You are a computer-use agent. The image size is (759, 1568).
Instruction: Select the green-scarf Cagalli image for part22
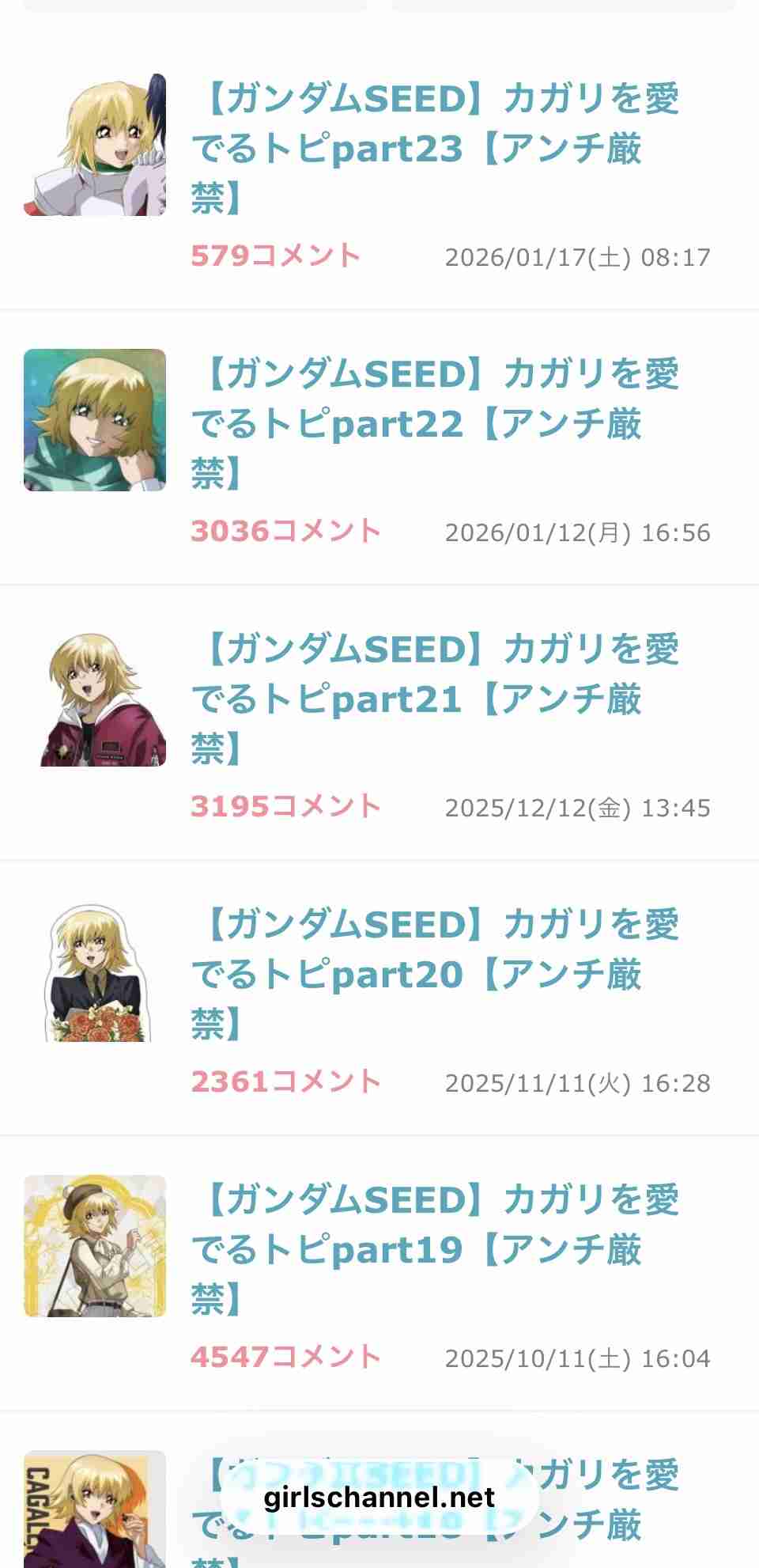(x=94, y=420)
